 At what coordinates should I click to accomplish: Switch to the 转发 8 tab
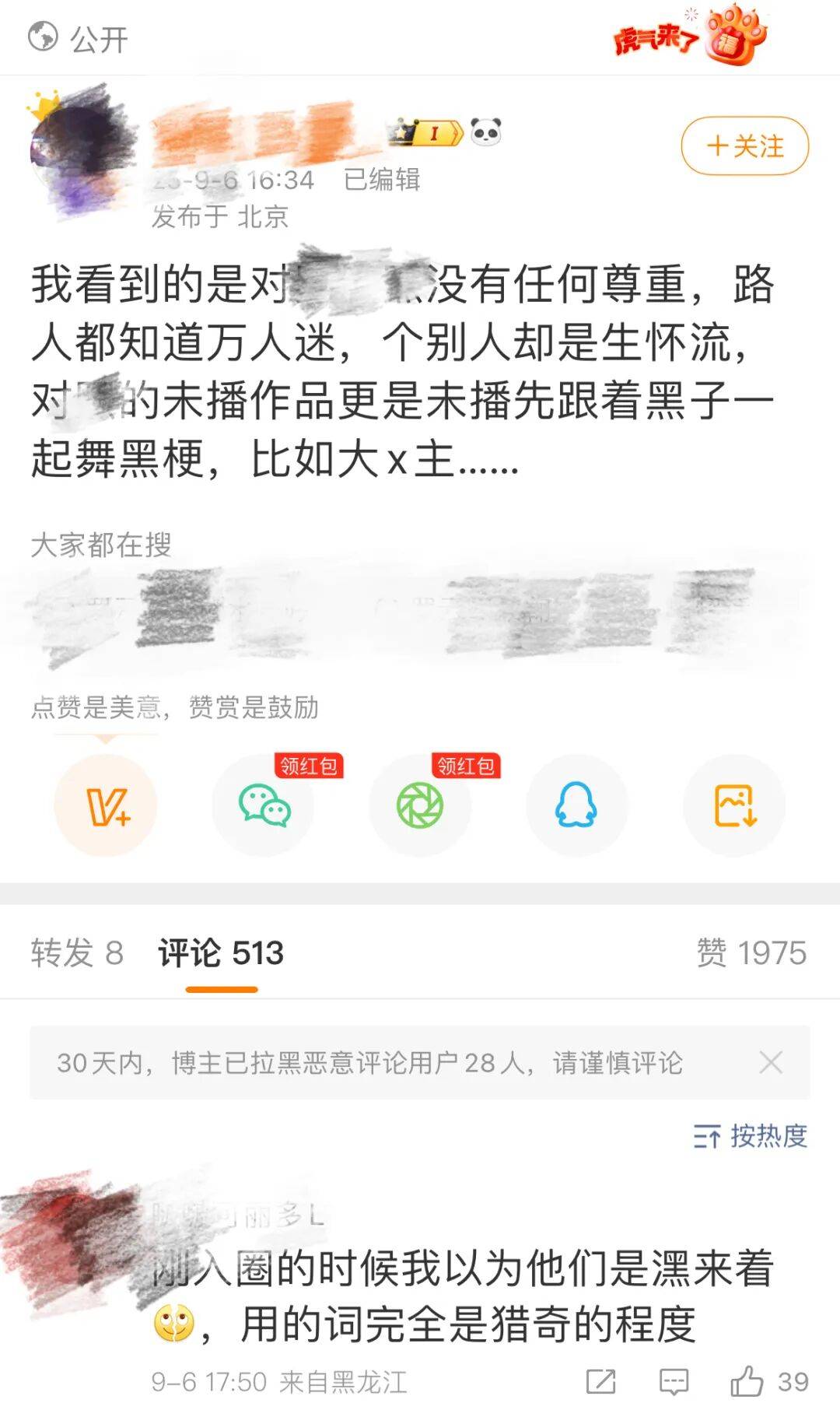click(77, 952)
